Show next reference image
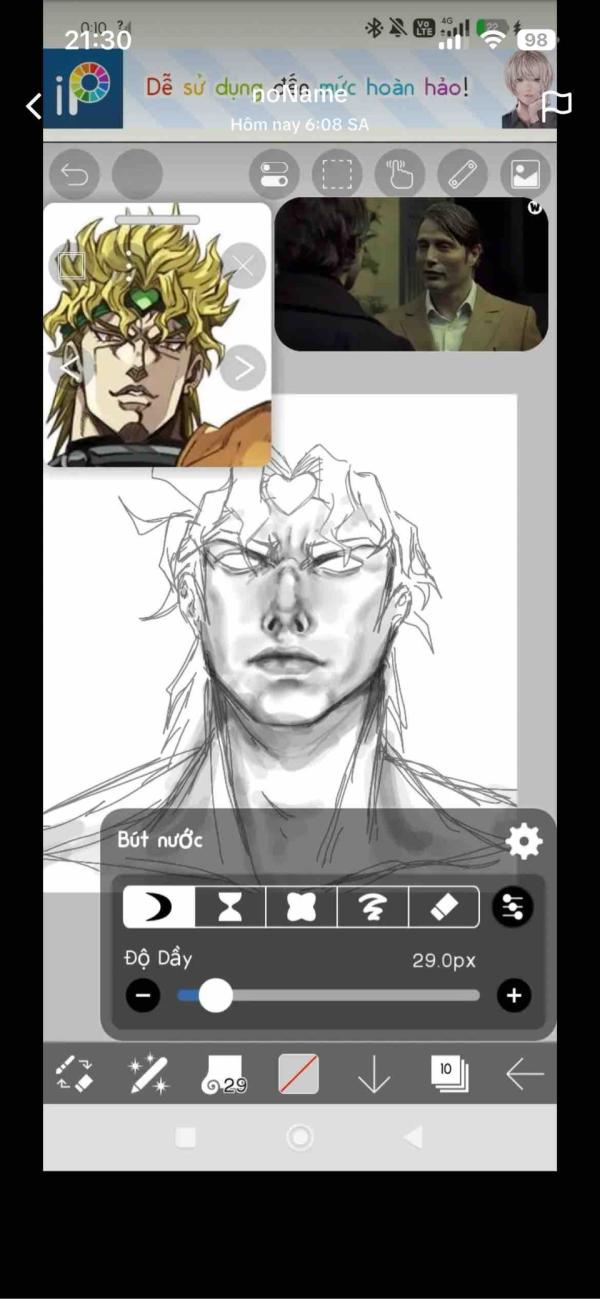The width and height of the screenshot is (600, 1299). click(x=242, y=368)
